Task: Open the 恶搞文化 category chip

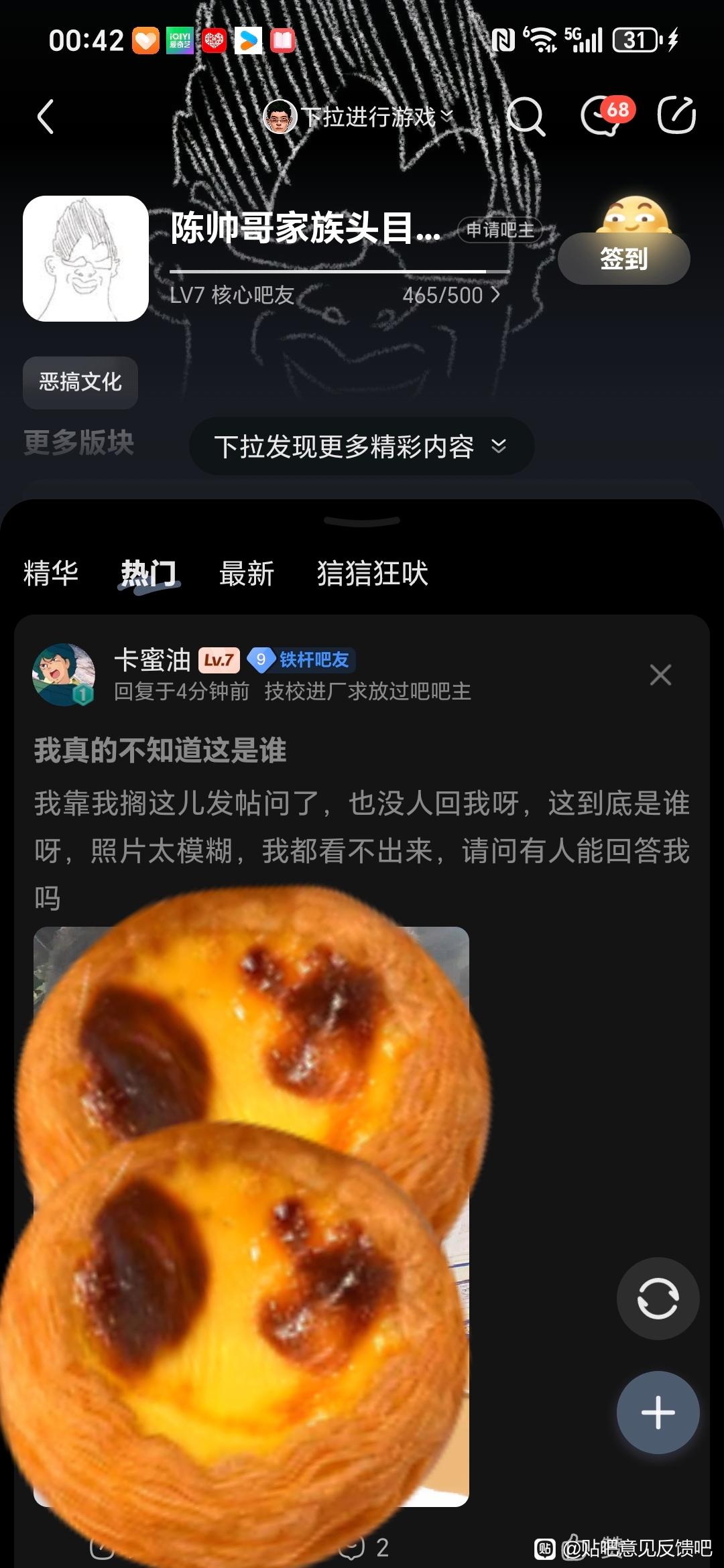Action: pyautogui.click(x=80, y=383)
